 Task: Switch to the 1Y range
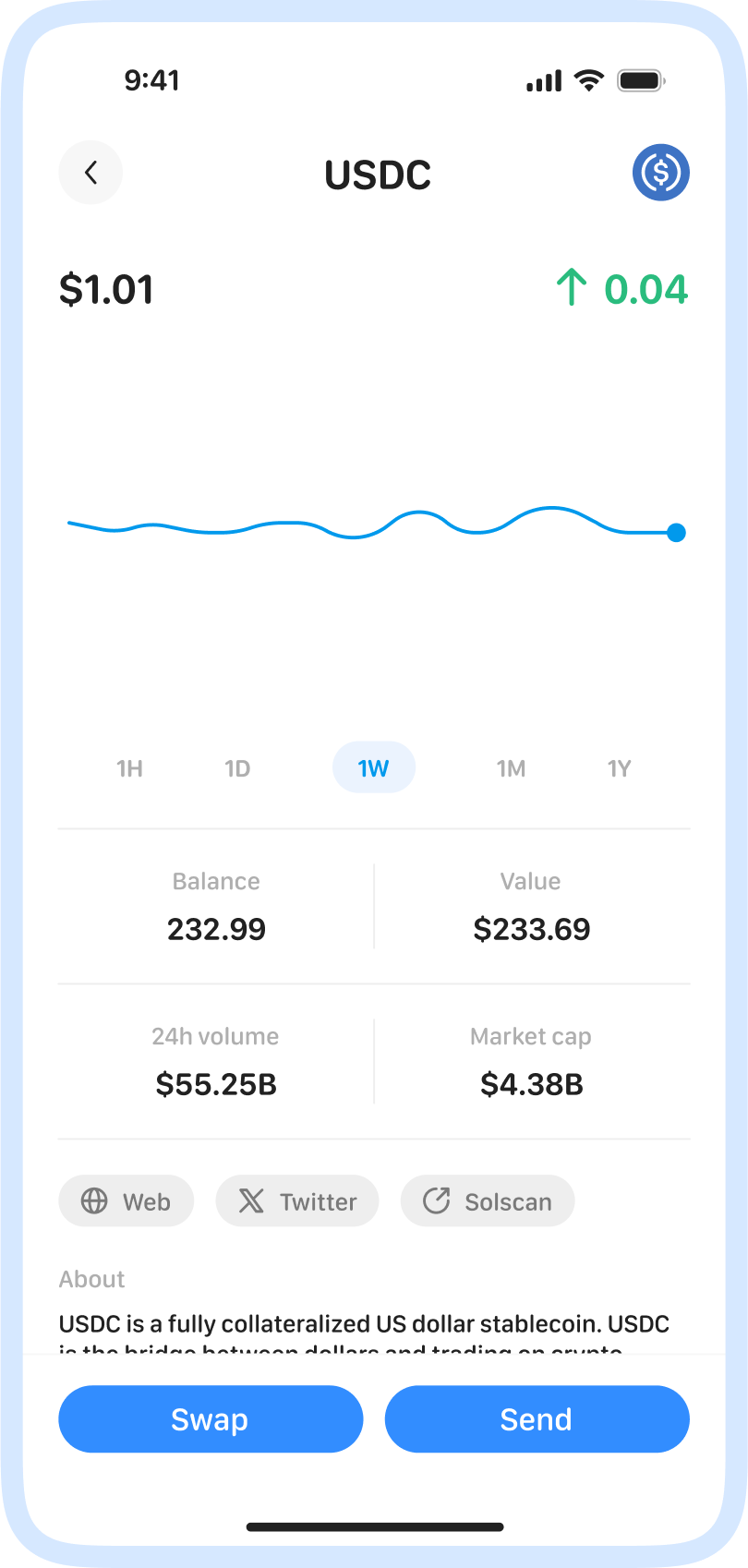[x=619, y=768]
